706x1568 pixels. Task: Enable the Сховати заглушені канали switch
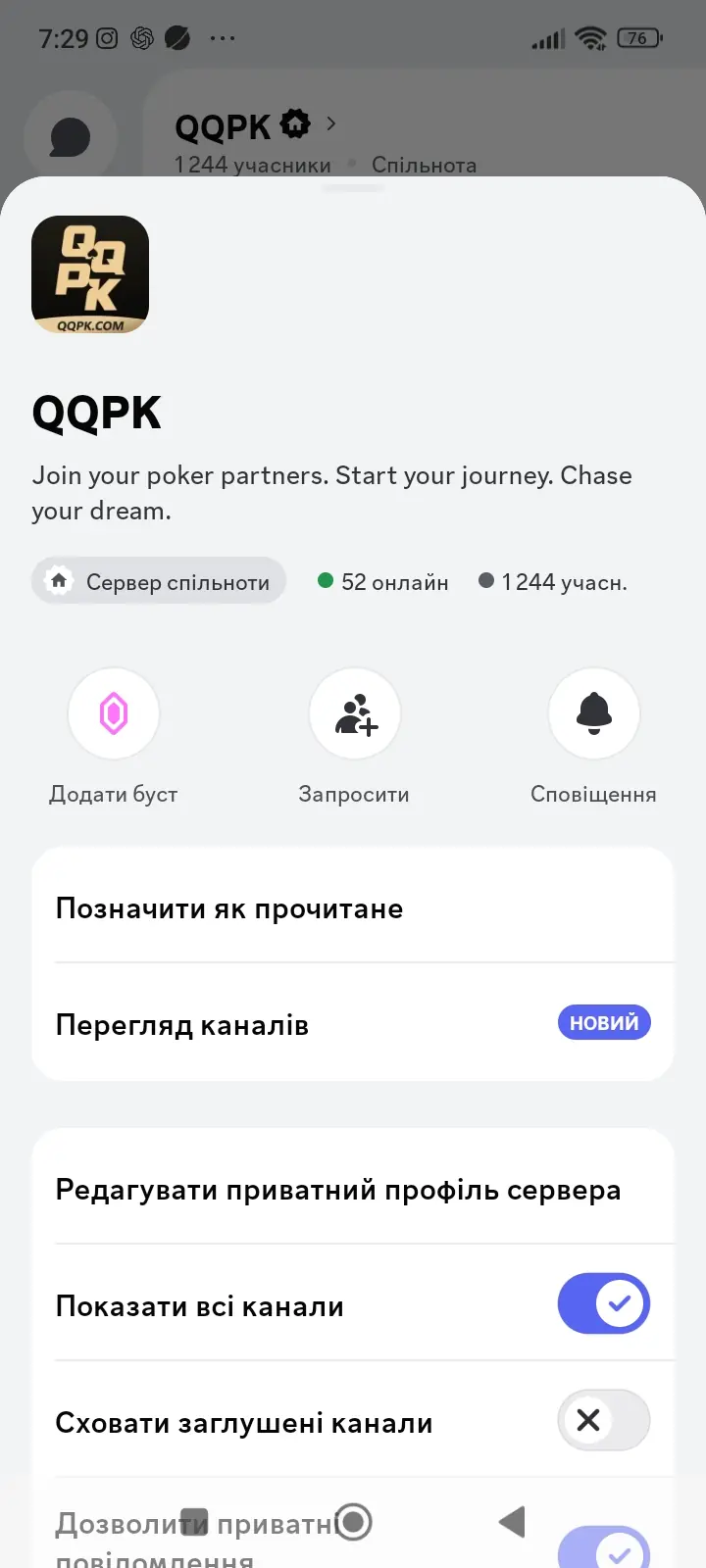[603, 1420]
